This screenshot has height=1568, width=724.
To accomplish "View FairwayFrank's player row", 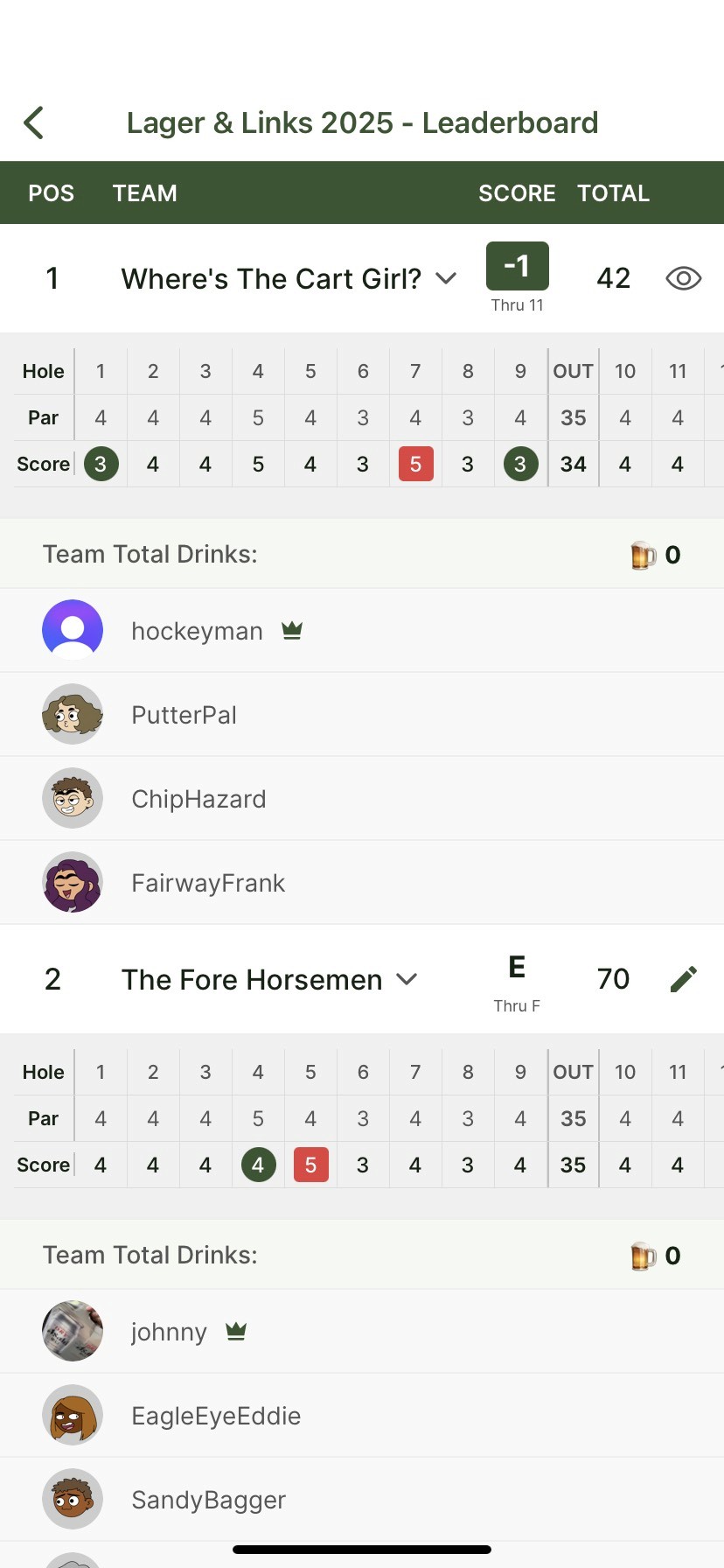I will pyautogui.click(x=362, y=882).
